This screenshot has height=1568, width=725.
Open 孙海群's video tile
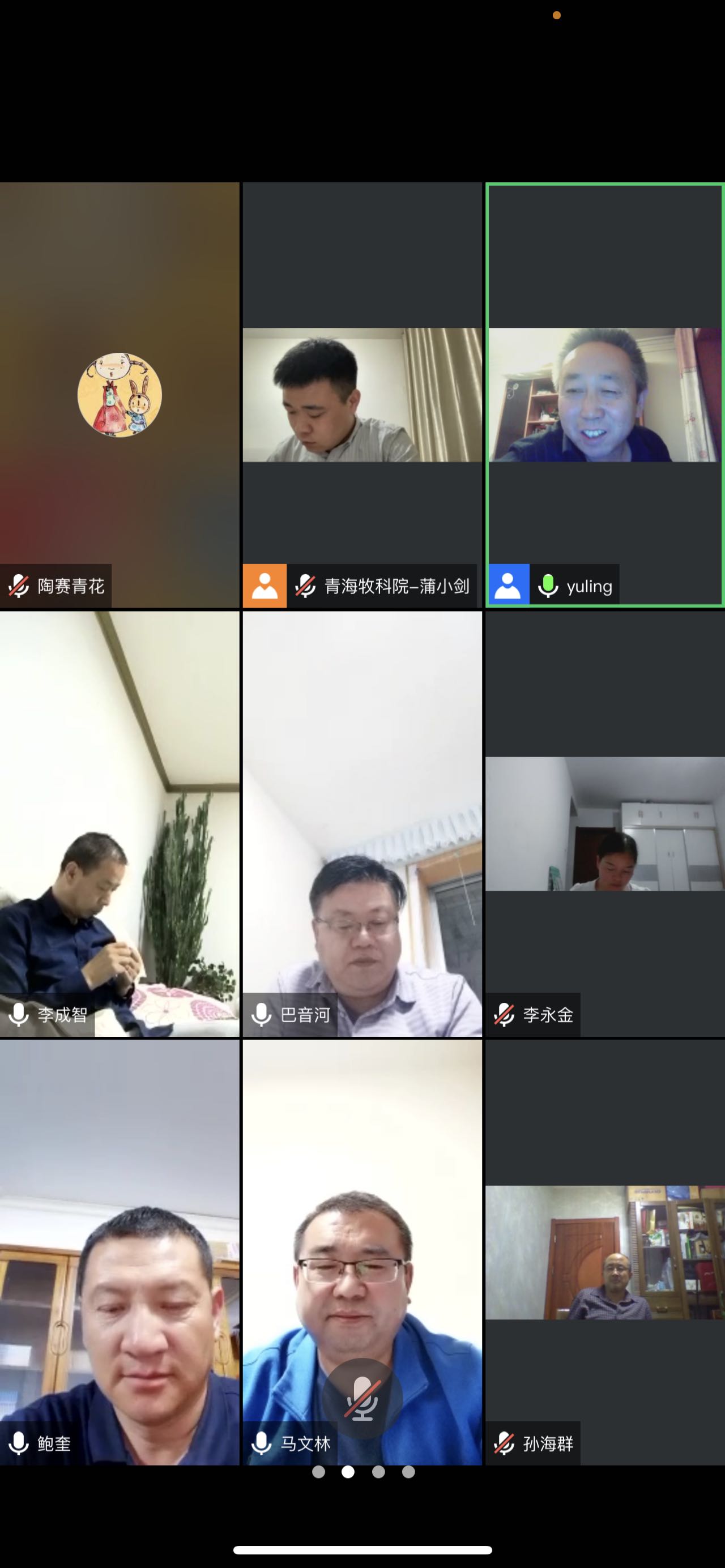click(604, 1251)
